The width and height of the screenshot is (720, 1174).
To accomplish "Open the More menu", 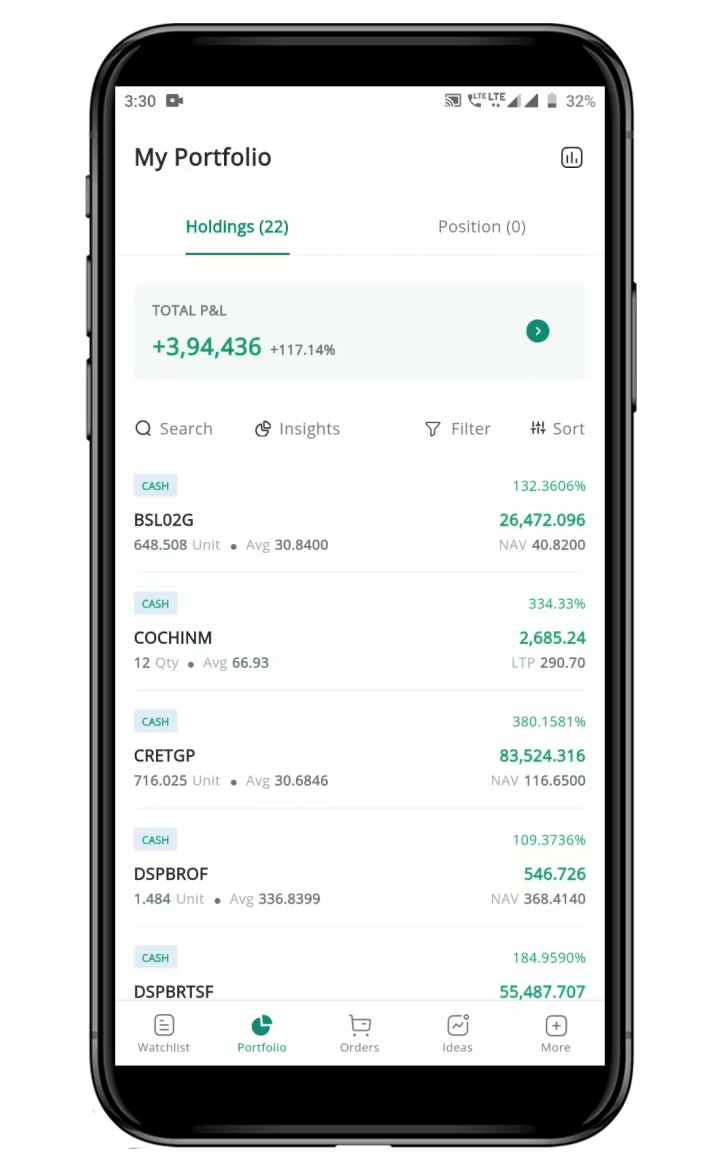I will (x=556, y=1033).
